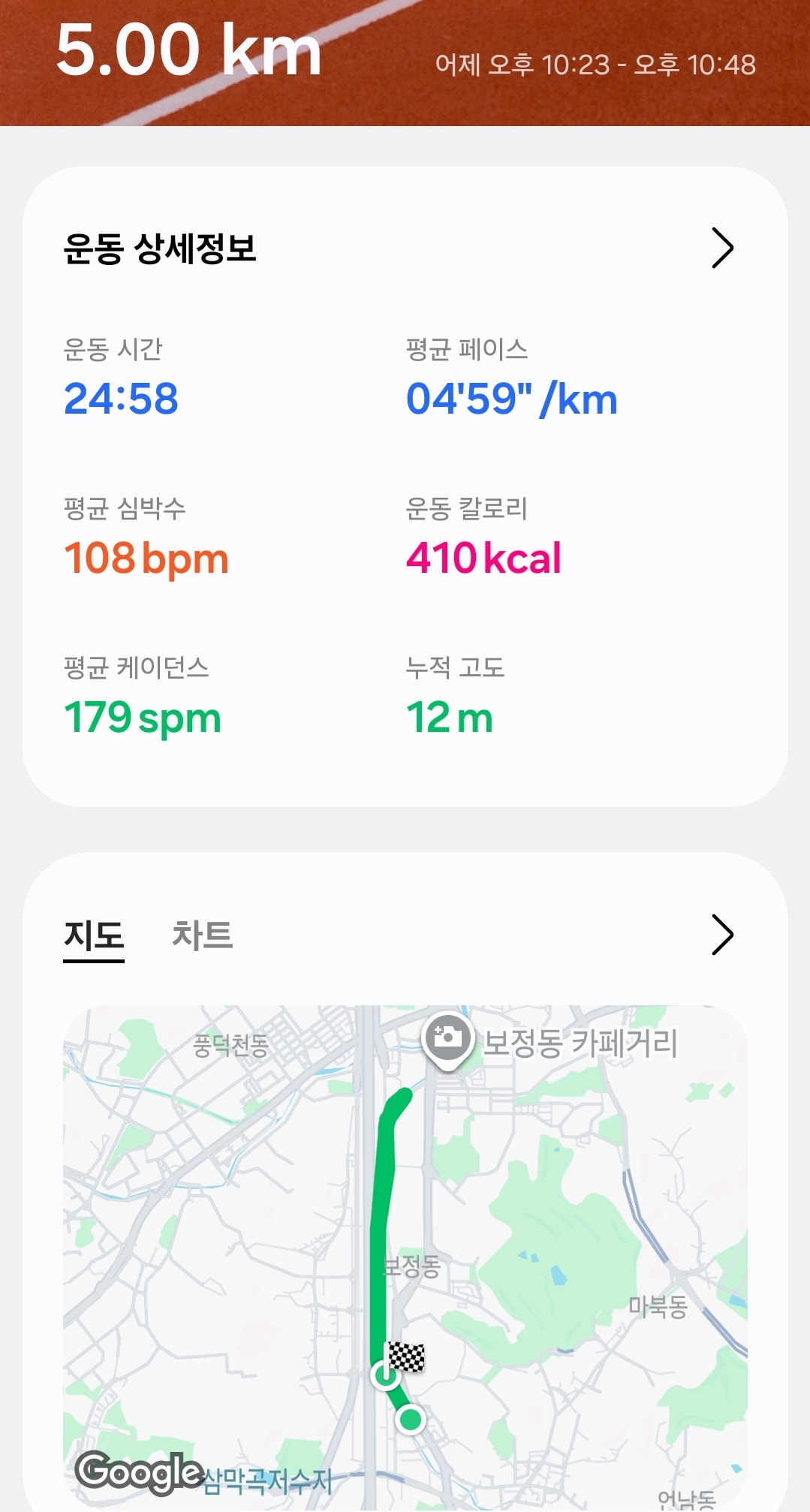Select the 지도 tab
This screenshot has width=810, height=1512.
tap(94, 935)
